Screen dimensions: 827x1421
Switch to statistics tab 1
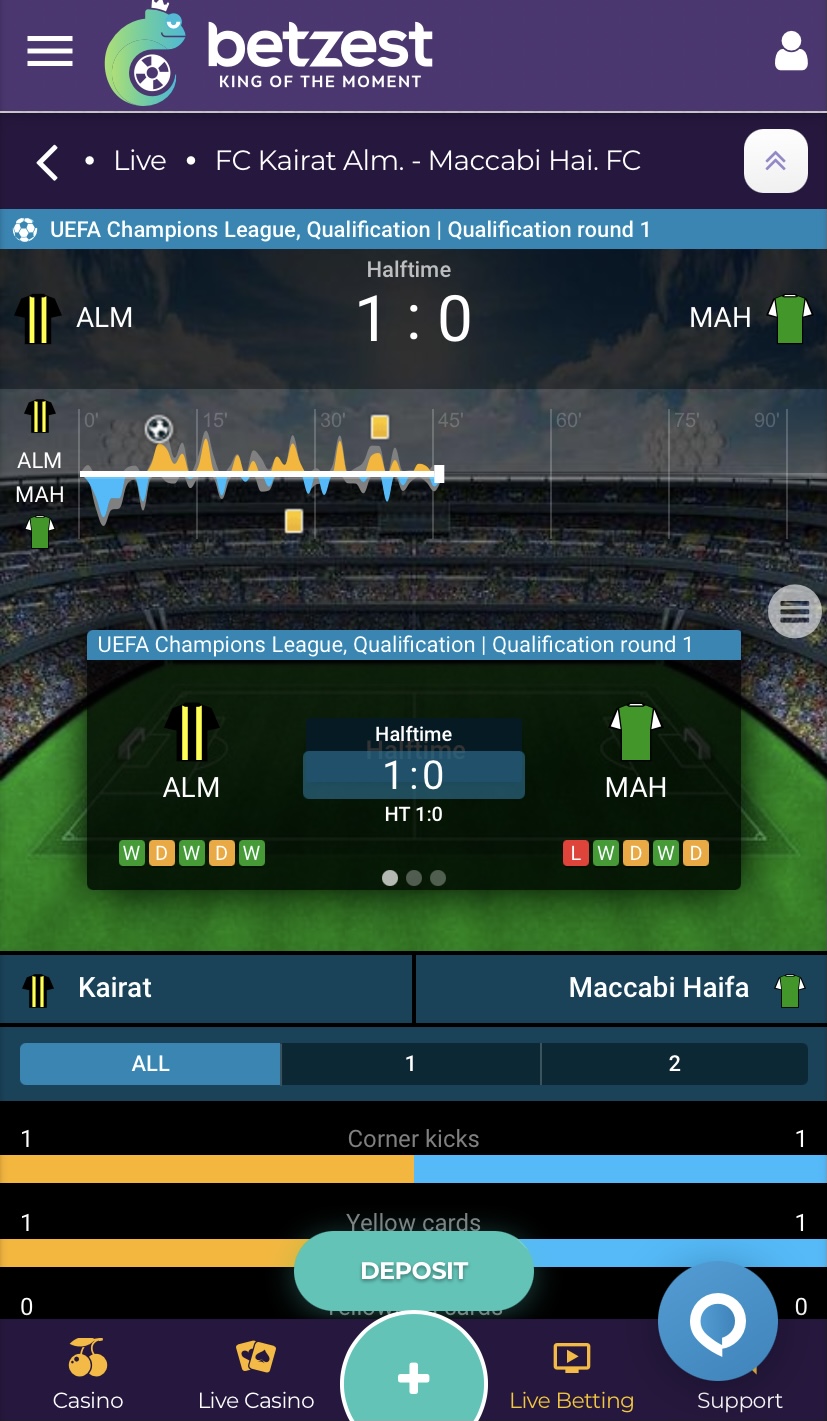410,1064
